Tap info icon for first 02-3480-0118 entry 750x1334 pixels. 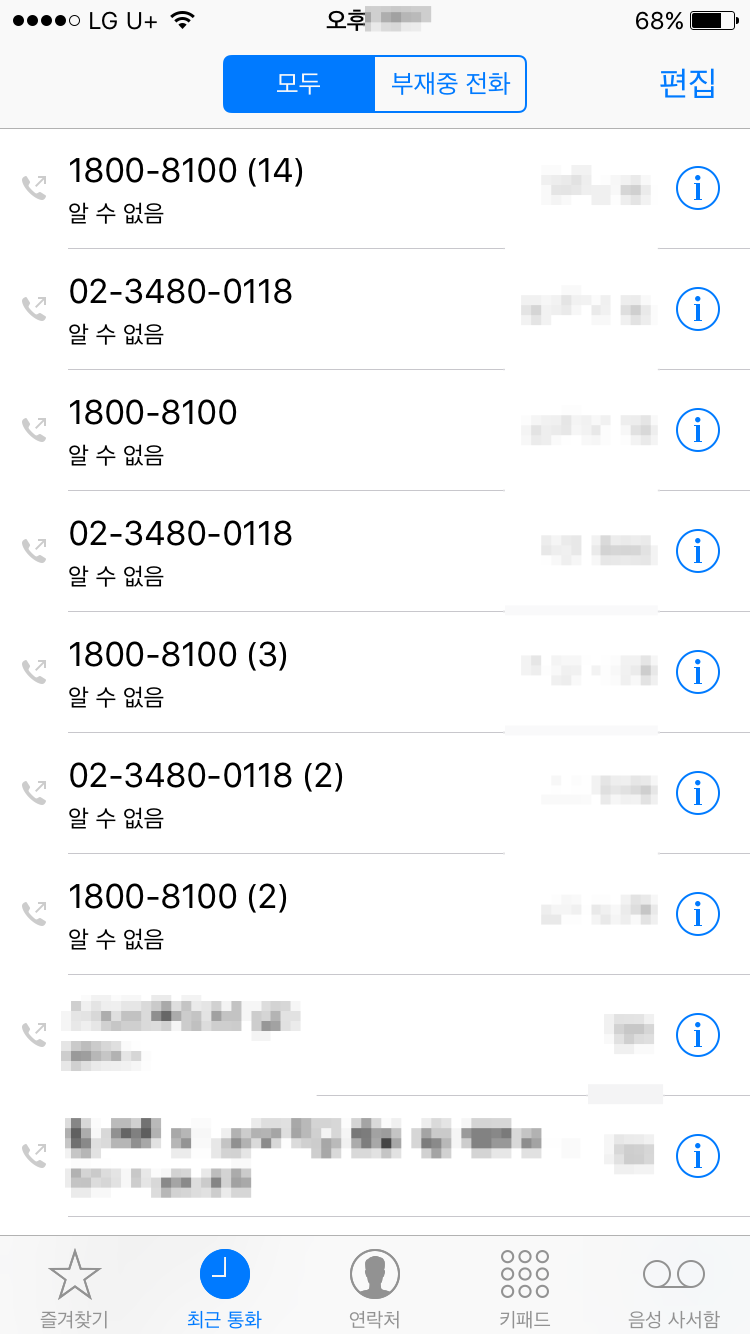697,309
